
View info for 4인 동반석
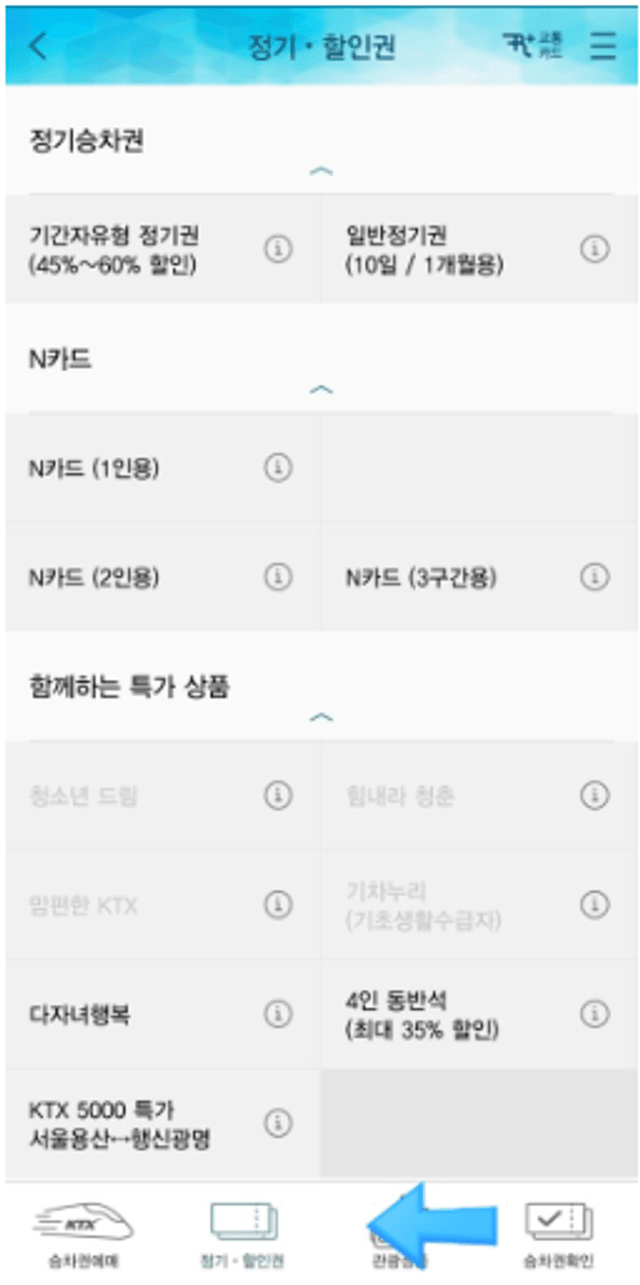595,1014
